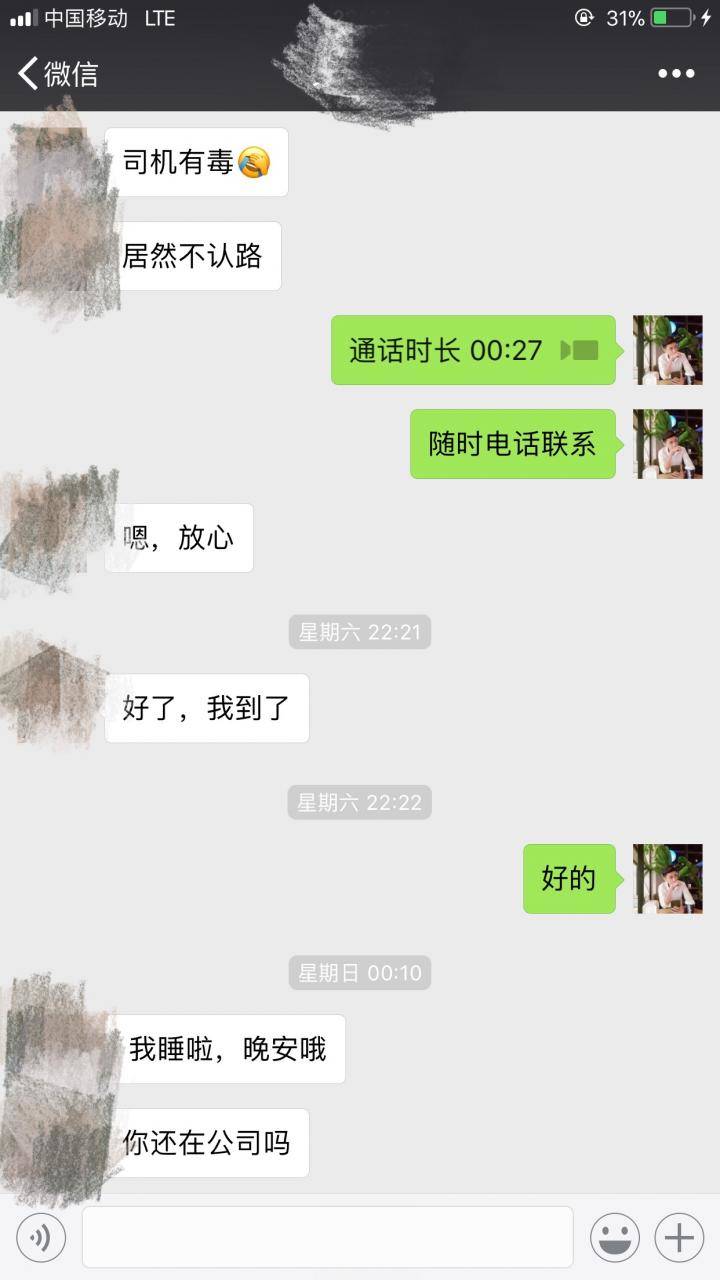The width and height of the screenshot is (720, 1280).
Task: Tap the 通话时长 00:27 call record bubble
Action: point(470,350)
